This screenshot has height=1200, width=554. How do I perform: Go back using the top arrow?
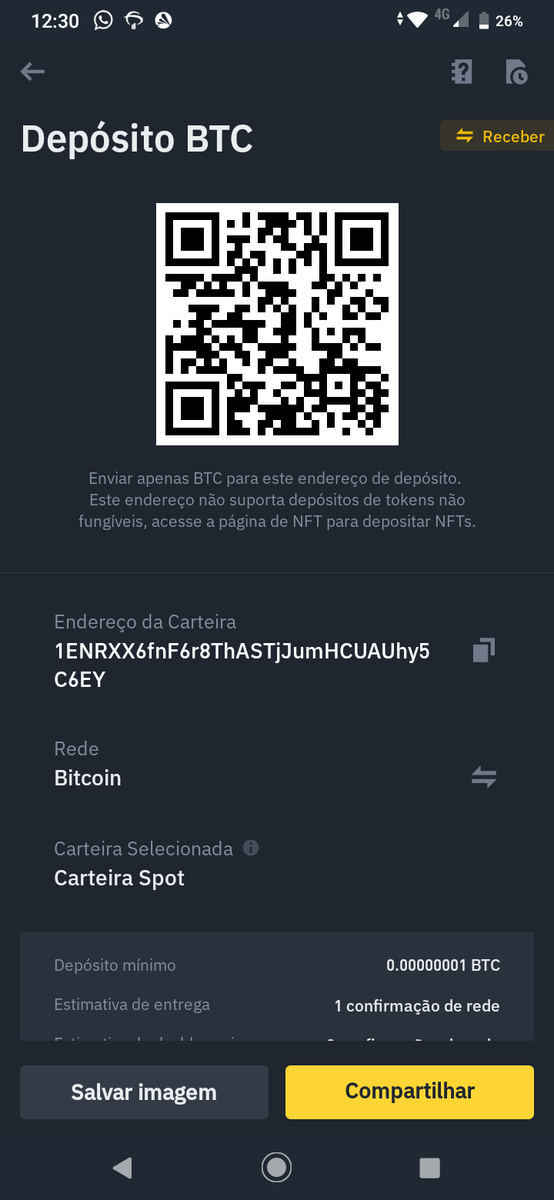coord(33,71)
